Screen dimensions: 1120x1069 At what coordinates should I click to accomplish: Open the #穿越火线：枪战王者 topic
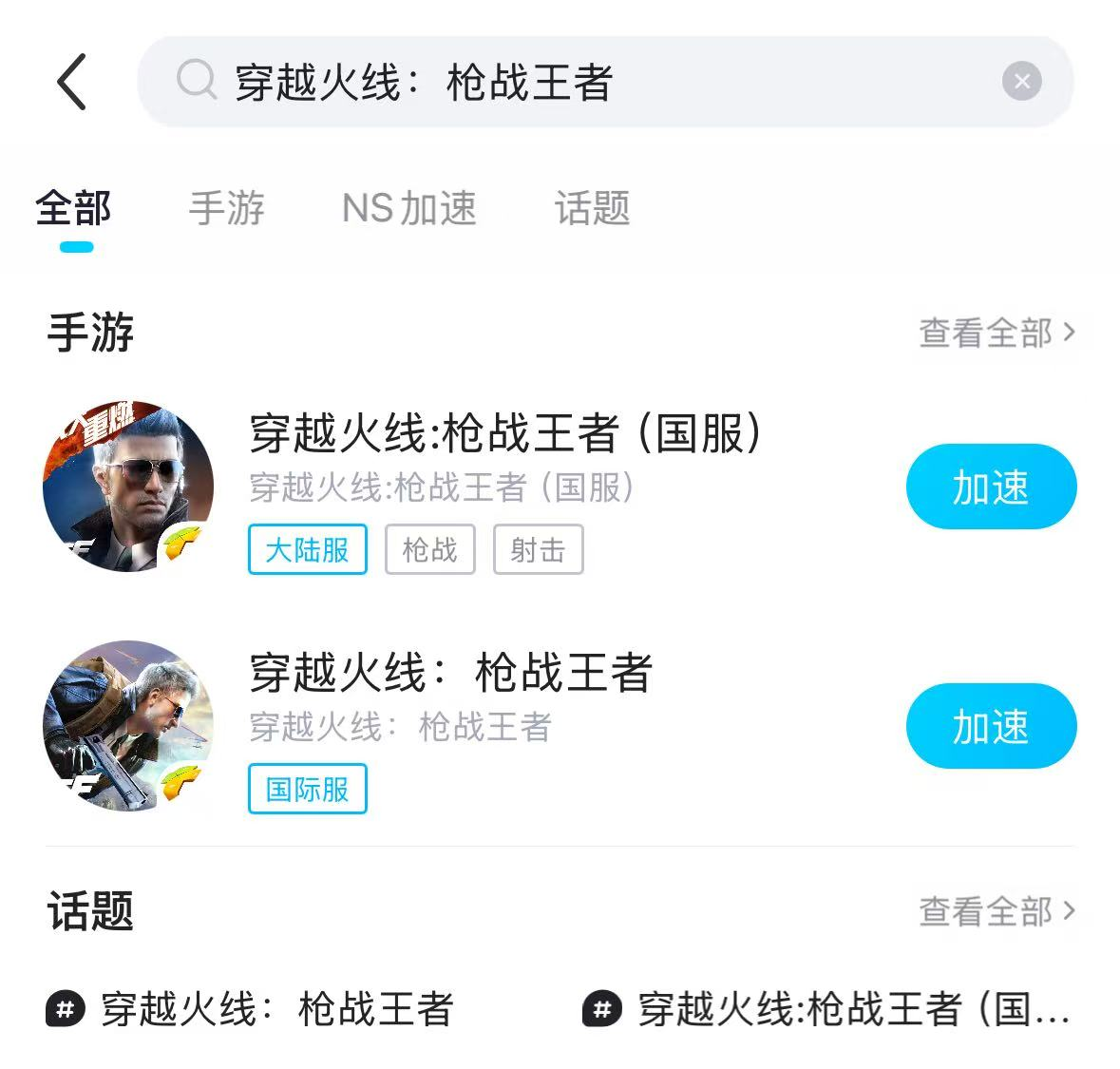point(251,1008)
